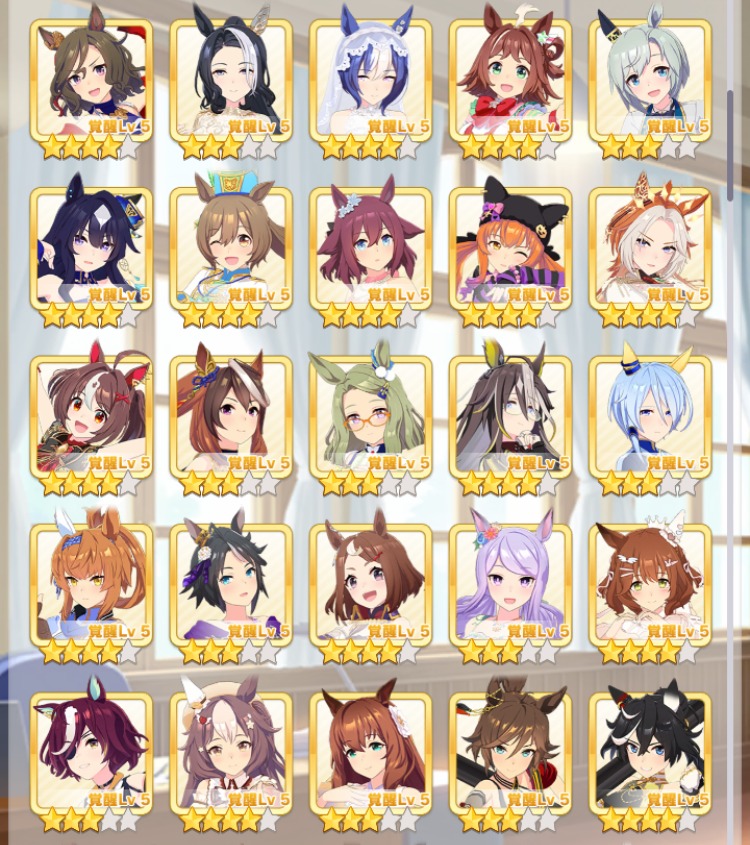Open the winking brown-haired character with blue crown
Viewport: 750px width, 845px height.
[x=231, y=248]
